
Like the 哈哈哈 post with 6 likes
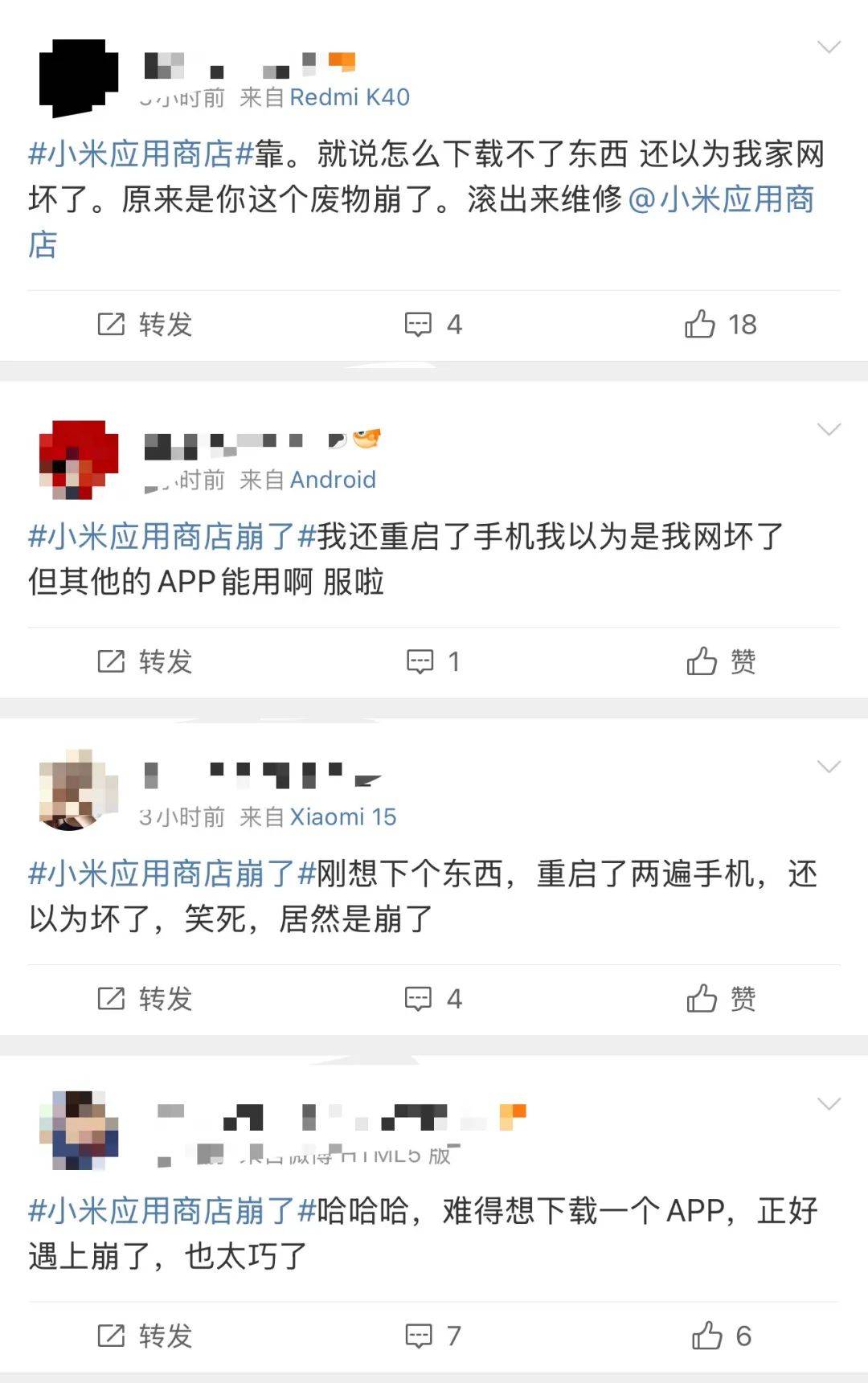[x=720, y=1336]
